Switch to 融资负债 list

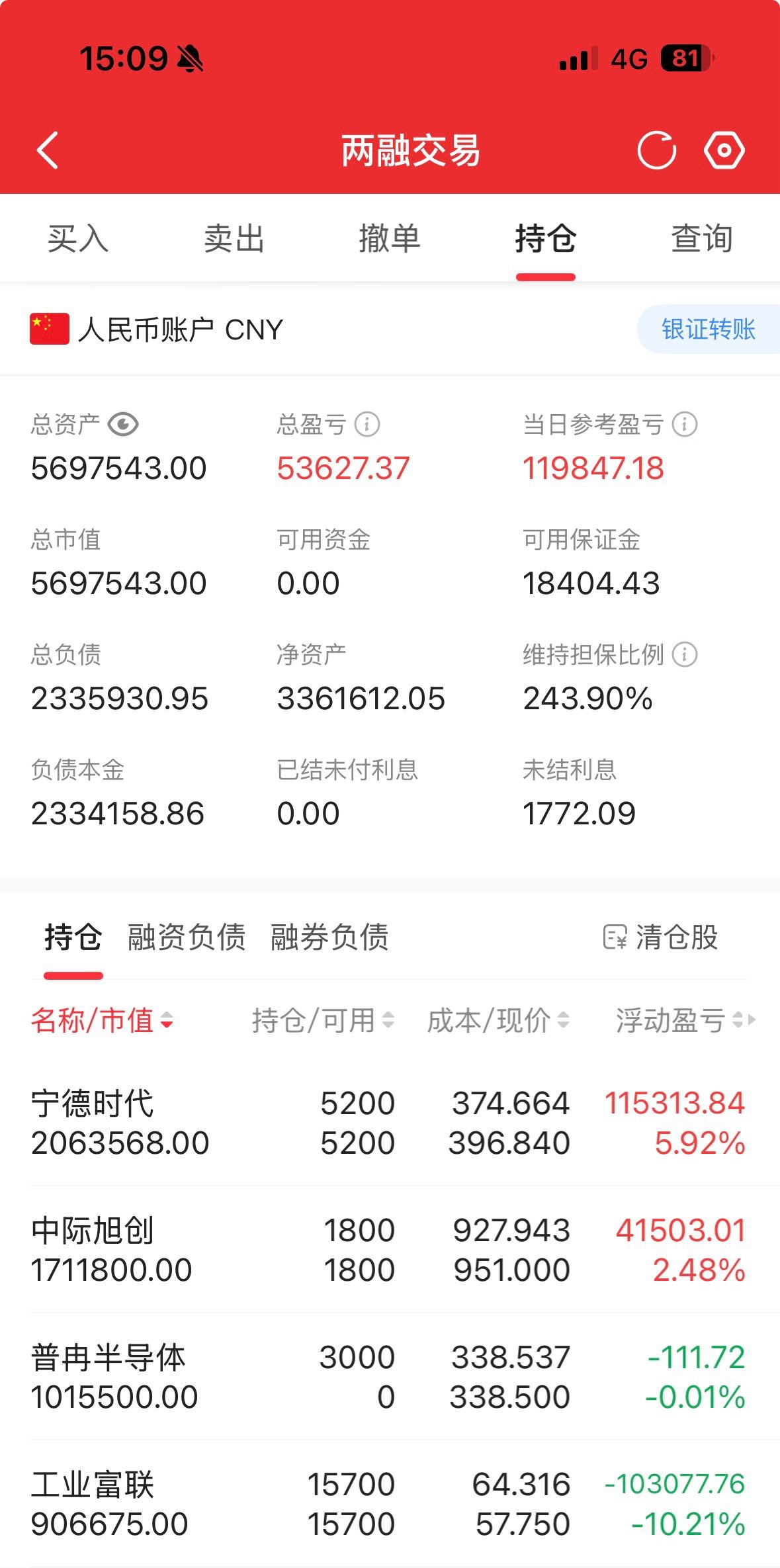(187, 937)
